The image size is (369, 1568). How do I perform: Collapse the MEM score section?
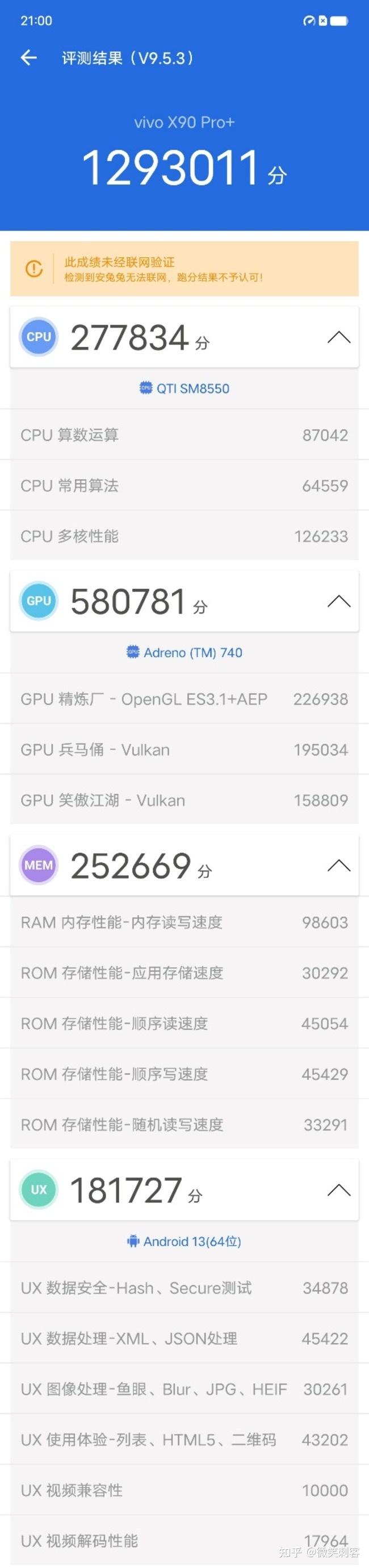click(x=338, y=865)
